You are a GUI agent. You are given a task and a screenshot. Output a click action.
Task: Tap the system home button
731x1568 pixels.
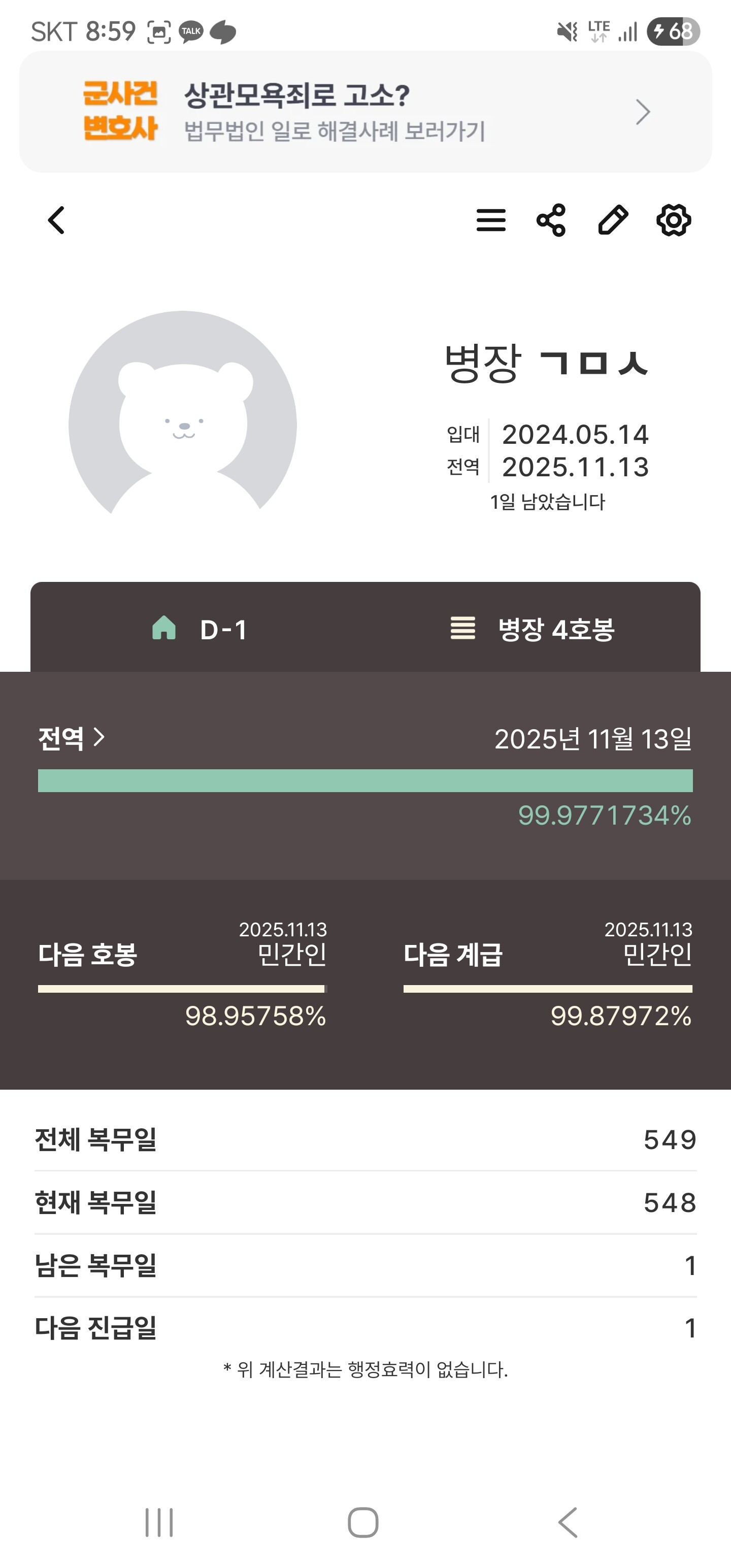363,1523
